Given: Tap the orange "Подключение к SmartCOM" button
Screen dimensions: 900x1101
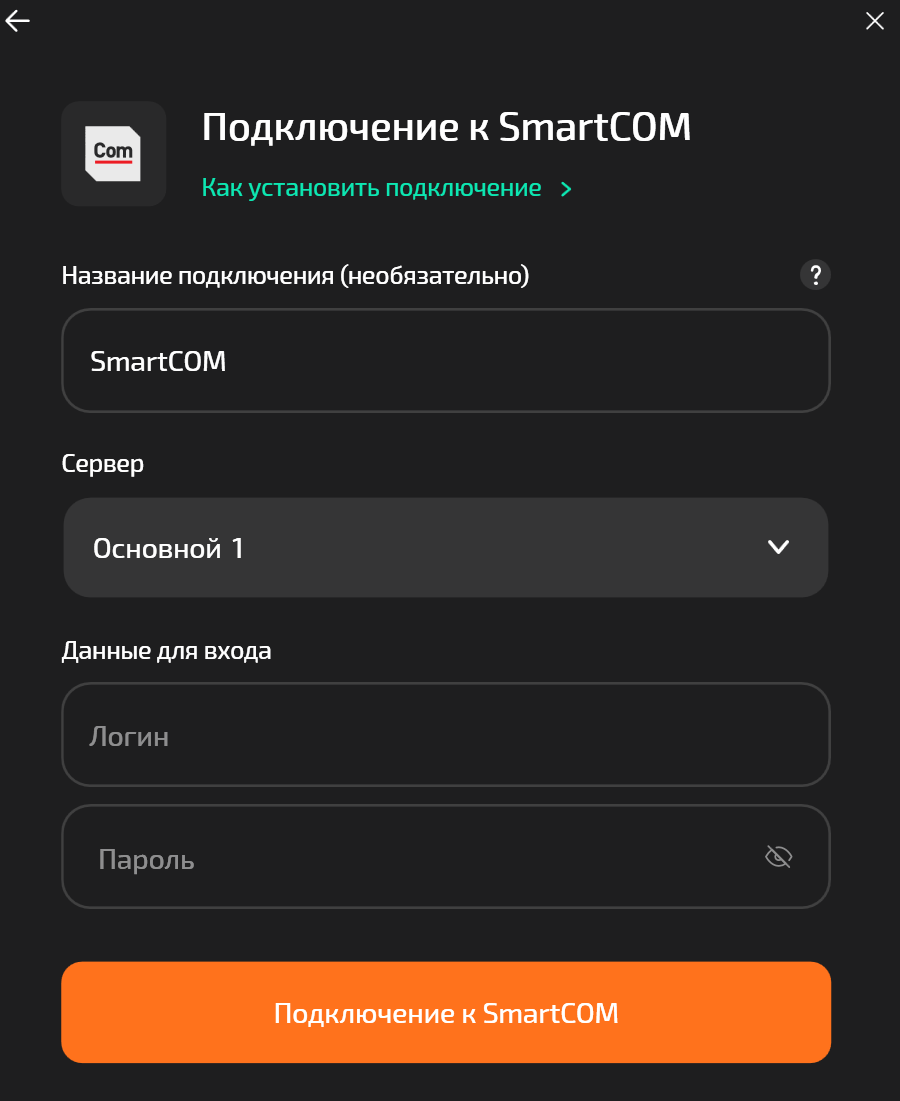Looking at the screenshot, I should point(446,1013).
